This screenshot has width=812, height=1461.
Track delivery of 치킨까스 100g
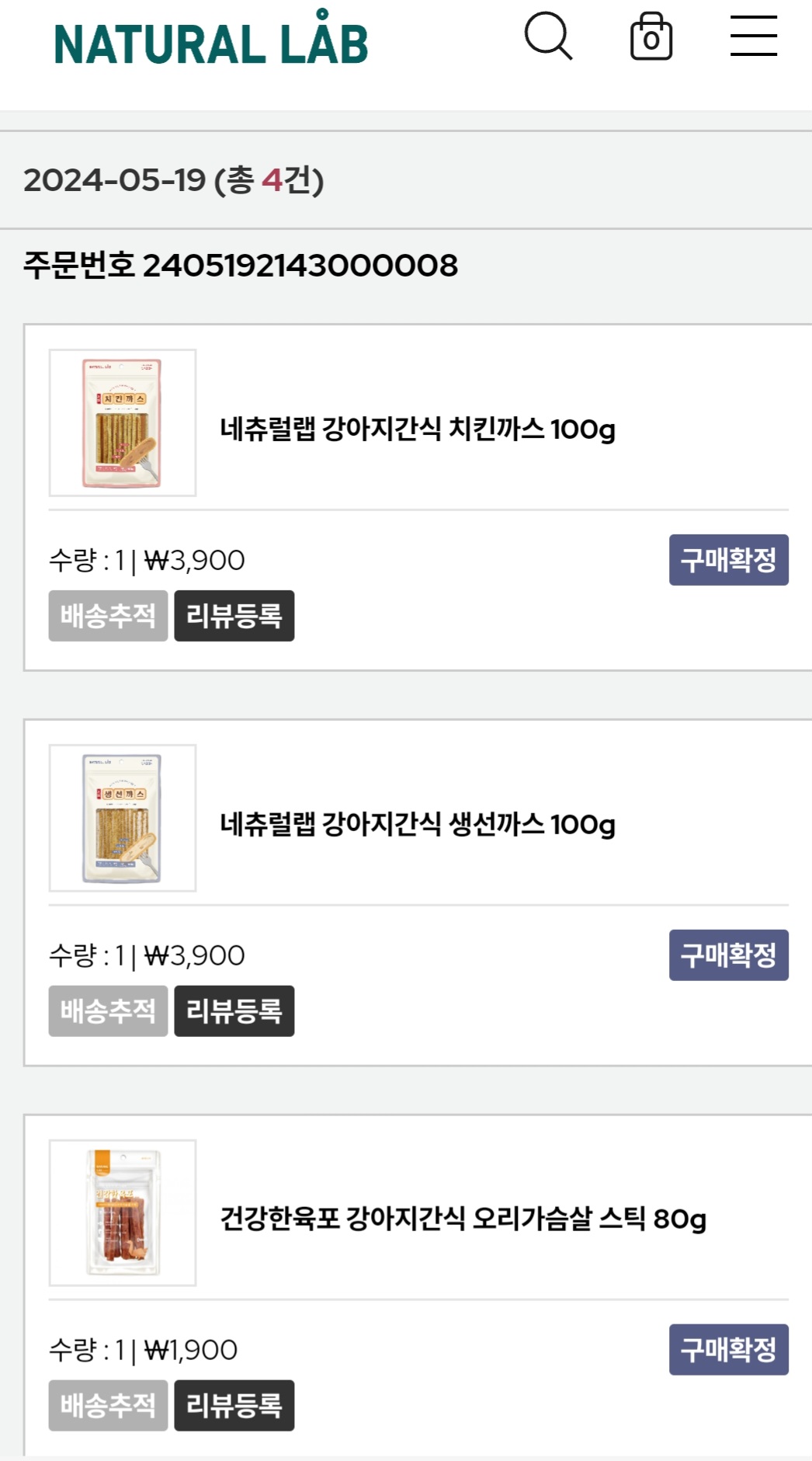(x=108, y=616)
